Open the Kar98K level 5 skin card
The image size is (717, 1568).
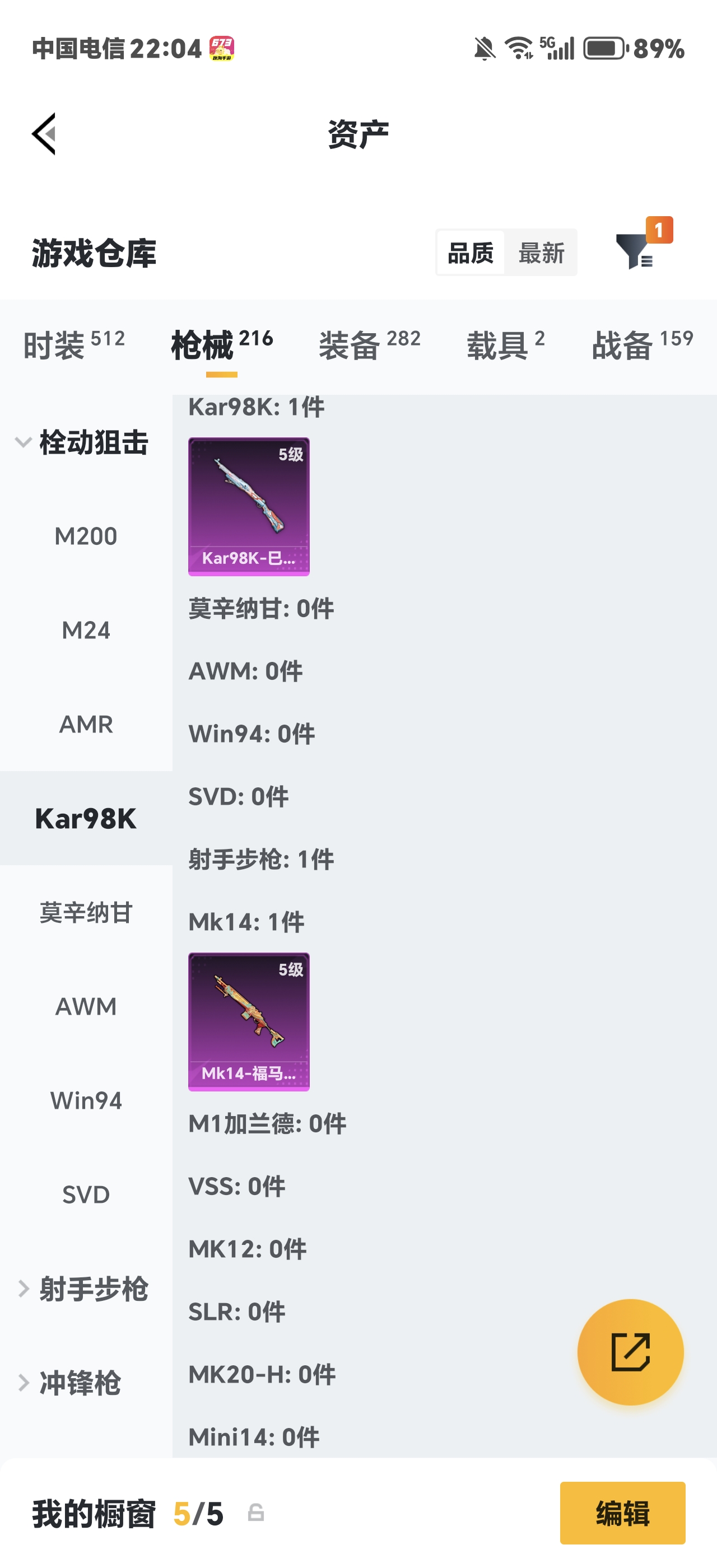coord(249,506)
